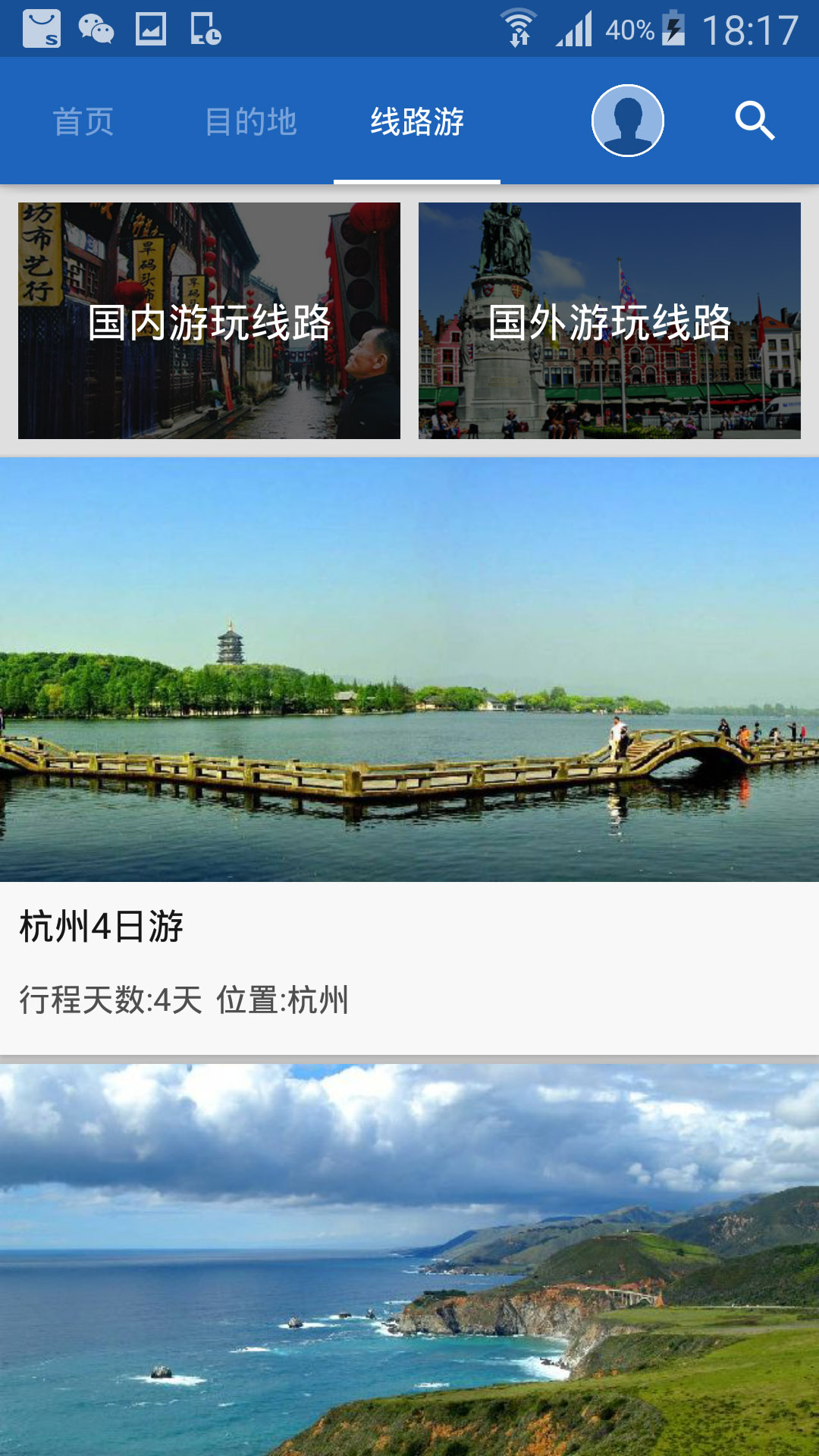The image size is (819, 1456).
Task: Open the search icon
Action: (x=755, y=121)
